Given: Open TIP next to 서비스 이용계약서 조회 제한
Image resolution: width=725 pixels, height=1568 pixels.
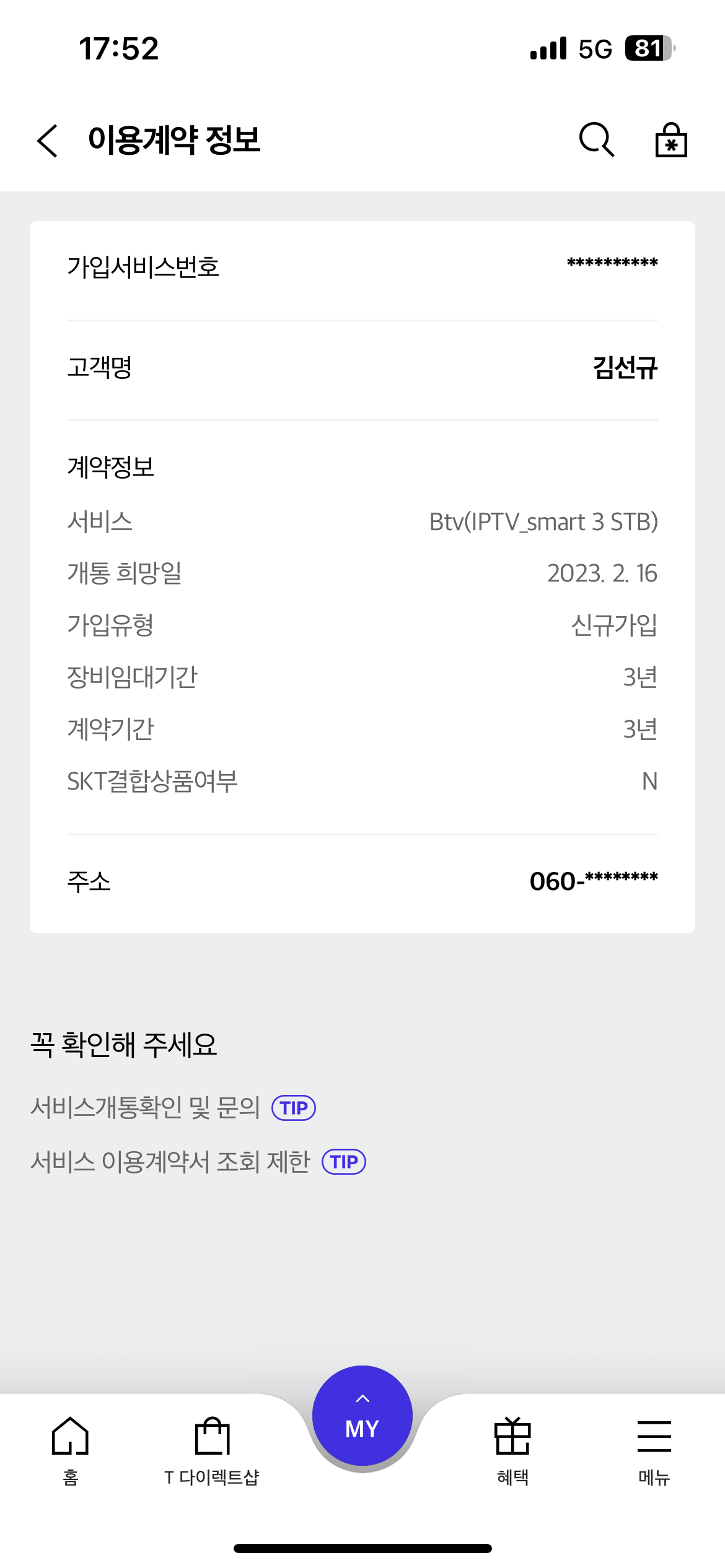Looking at the screenshot, I should click(344, 1162).
